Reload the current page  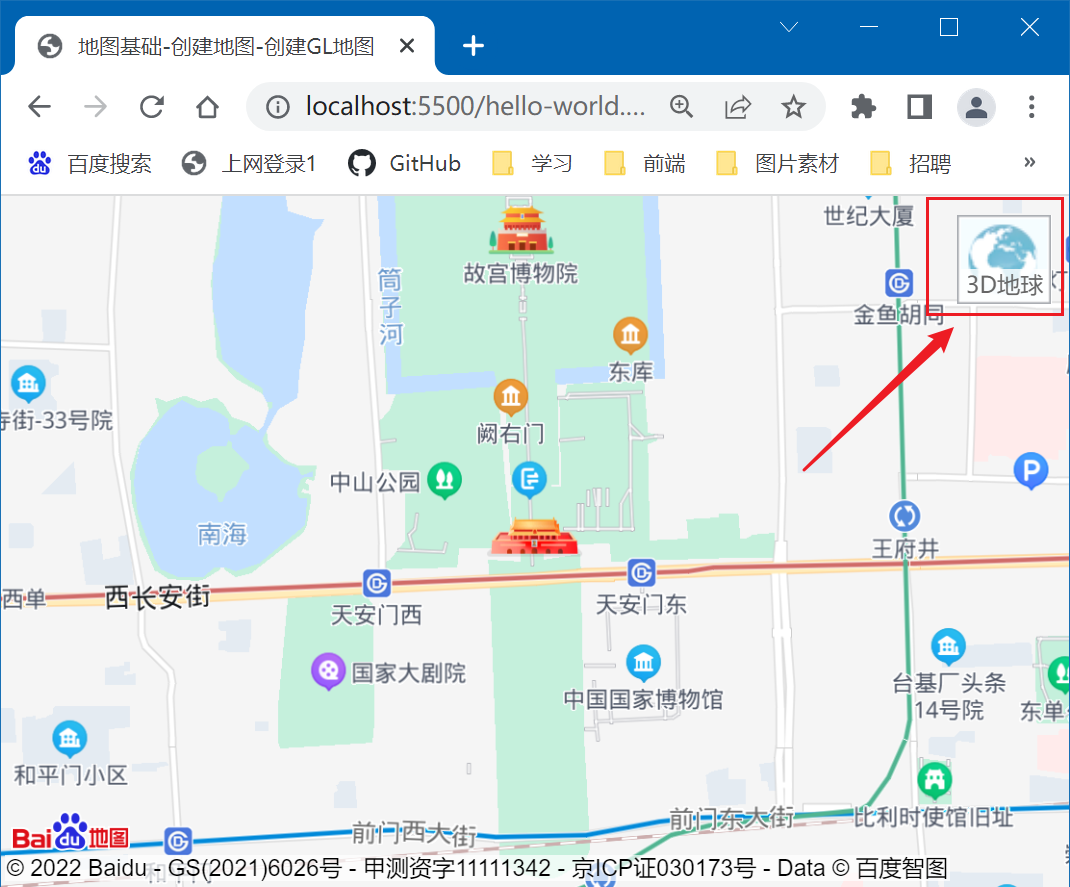[x=151, y=107]
